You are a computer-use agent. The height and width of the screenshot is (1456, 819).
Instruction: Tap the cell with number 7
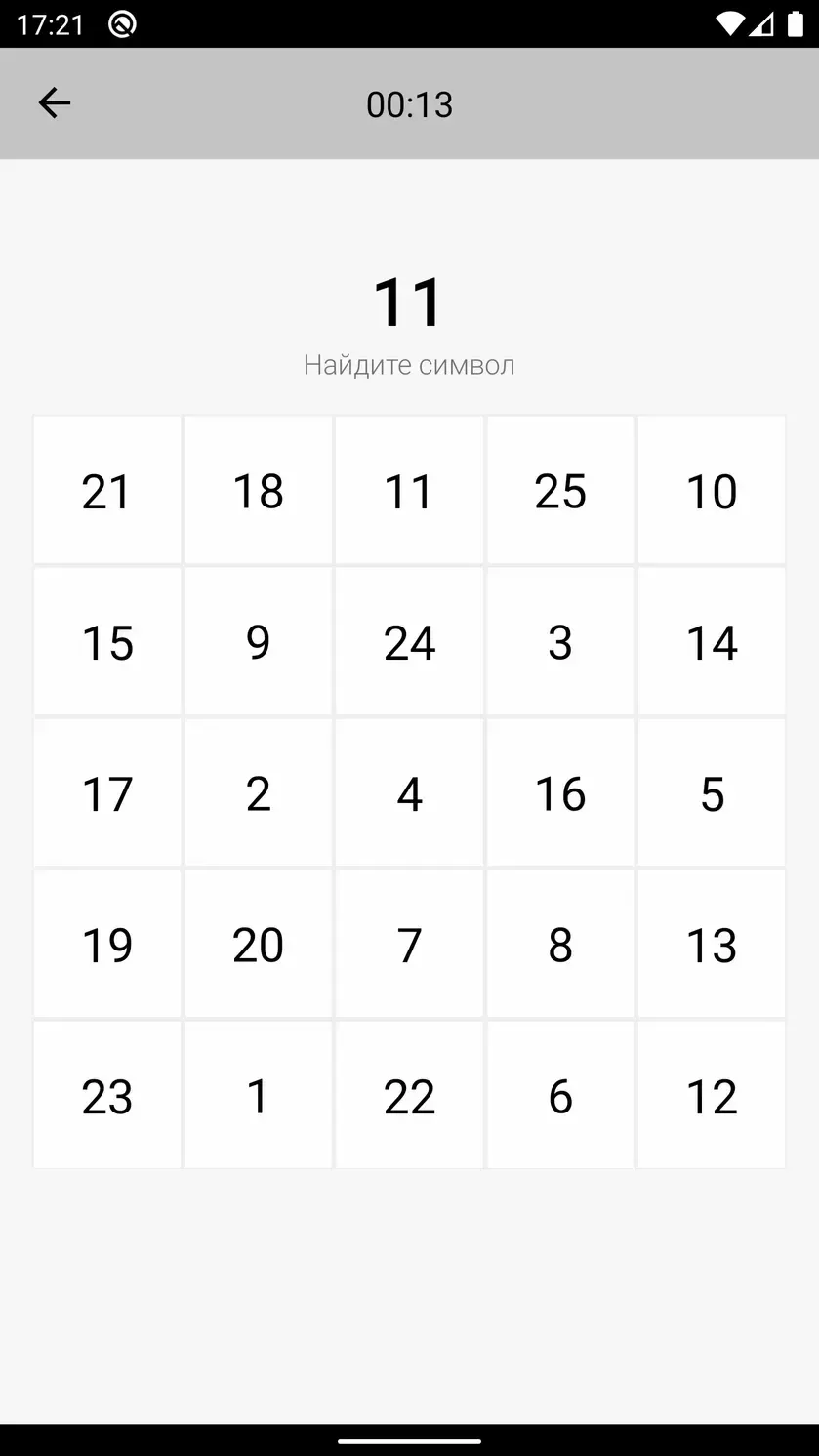409,944
